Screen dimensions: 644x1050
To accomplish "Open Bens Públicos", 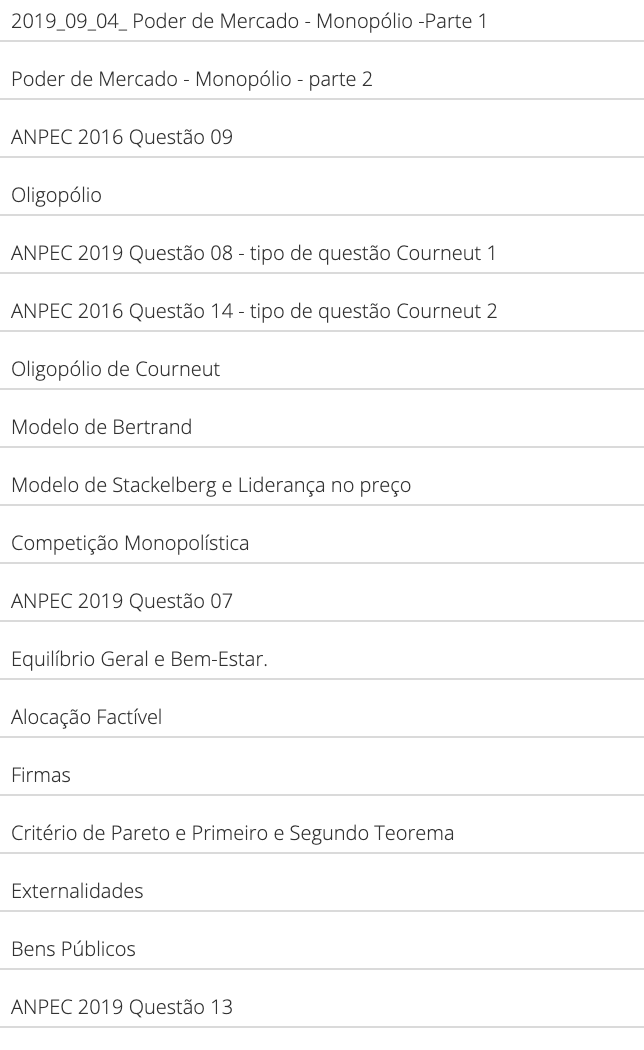I will 322,949.
